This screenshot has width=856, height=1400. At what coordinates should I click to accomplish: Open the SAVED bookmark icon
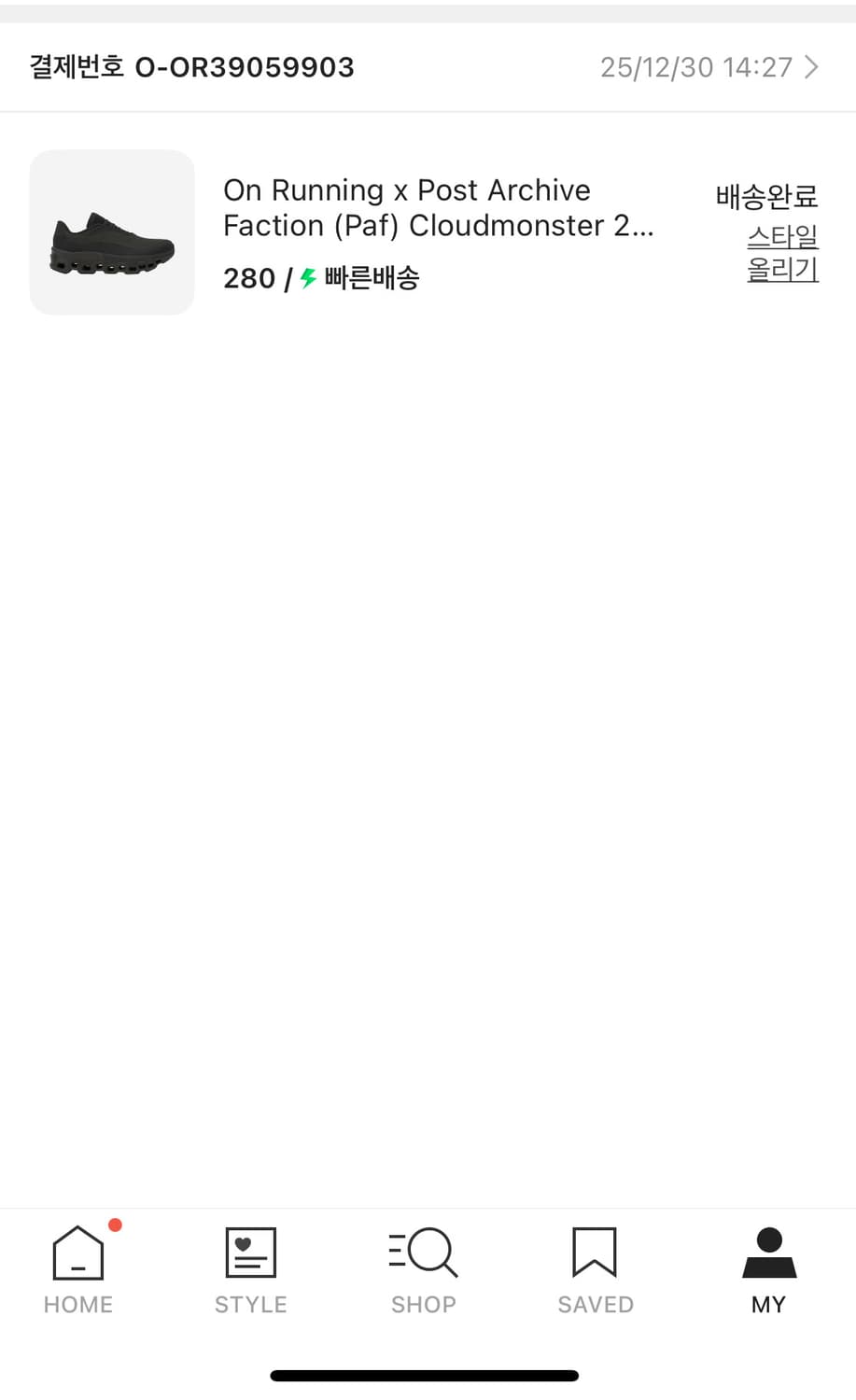(x=595, y=1253)
